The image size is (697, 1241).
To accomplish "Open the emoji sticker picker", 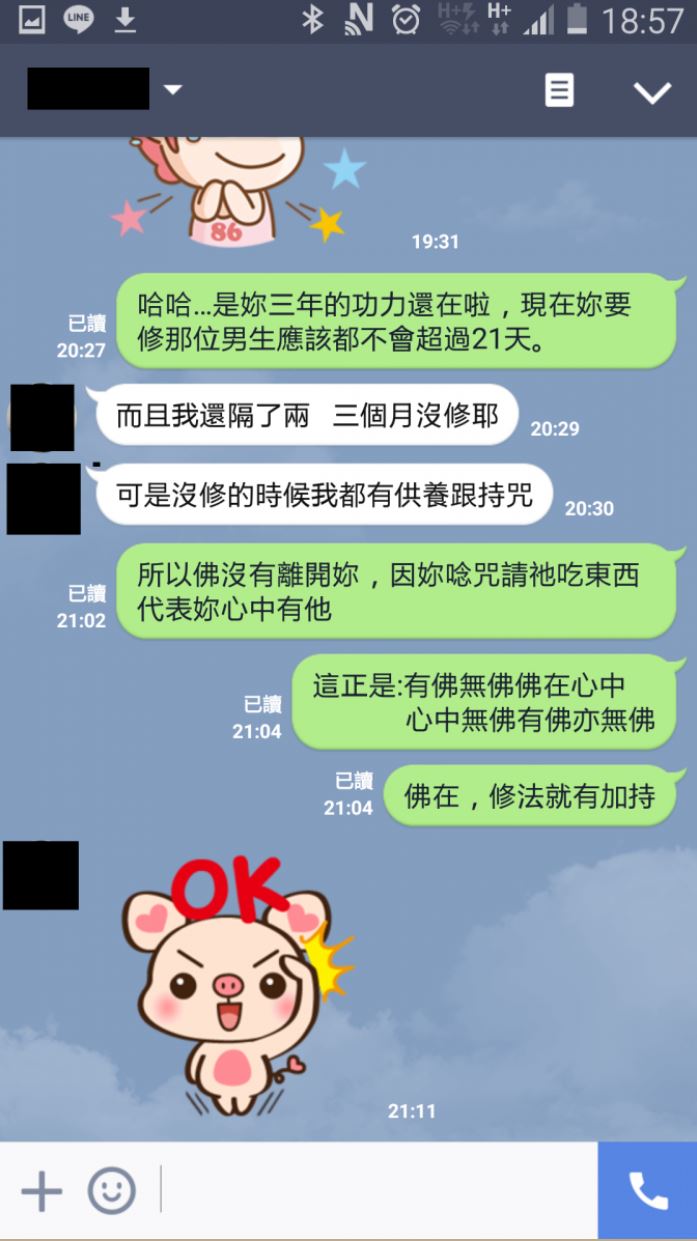I will 111,1191.
